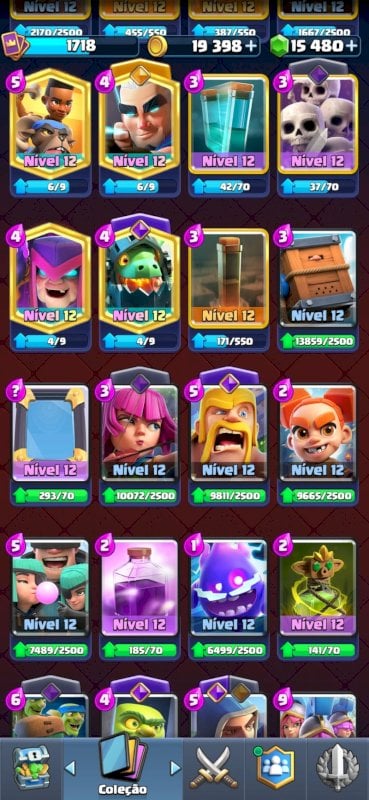Screen dimensions: 369x800
Task: Open the Rascals card with 7489/2500
Action: [51, 598]
